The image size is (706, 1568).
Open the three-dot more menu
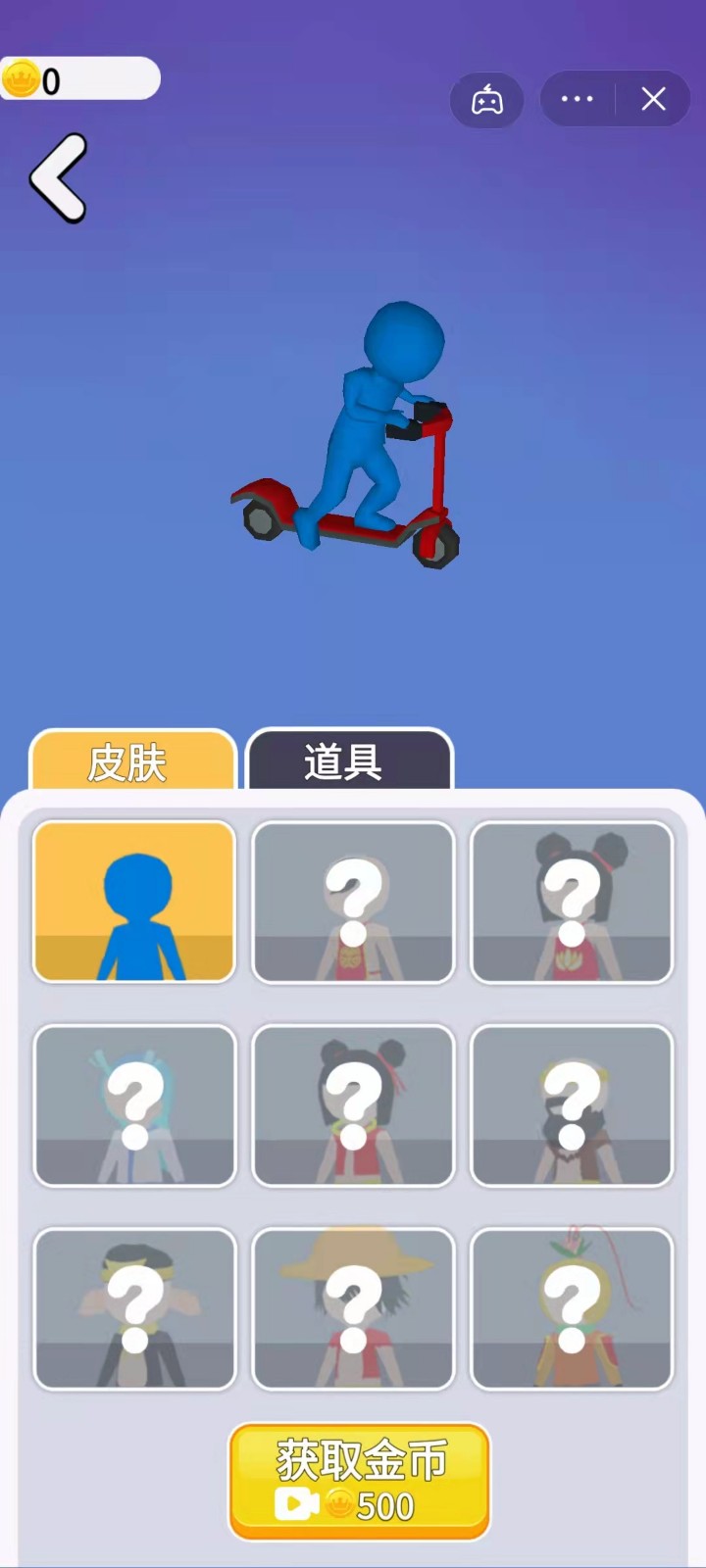(577, 99)
